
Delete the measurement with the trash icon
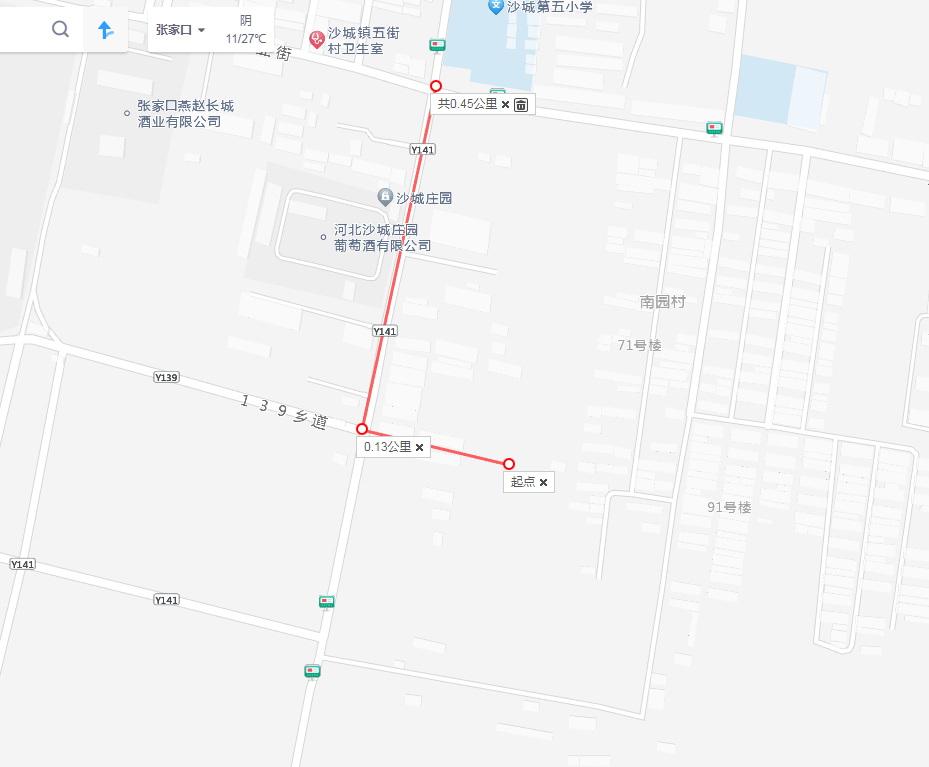click(x=521, y=104)
